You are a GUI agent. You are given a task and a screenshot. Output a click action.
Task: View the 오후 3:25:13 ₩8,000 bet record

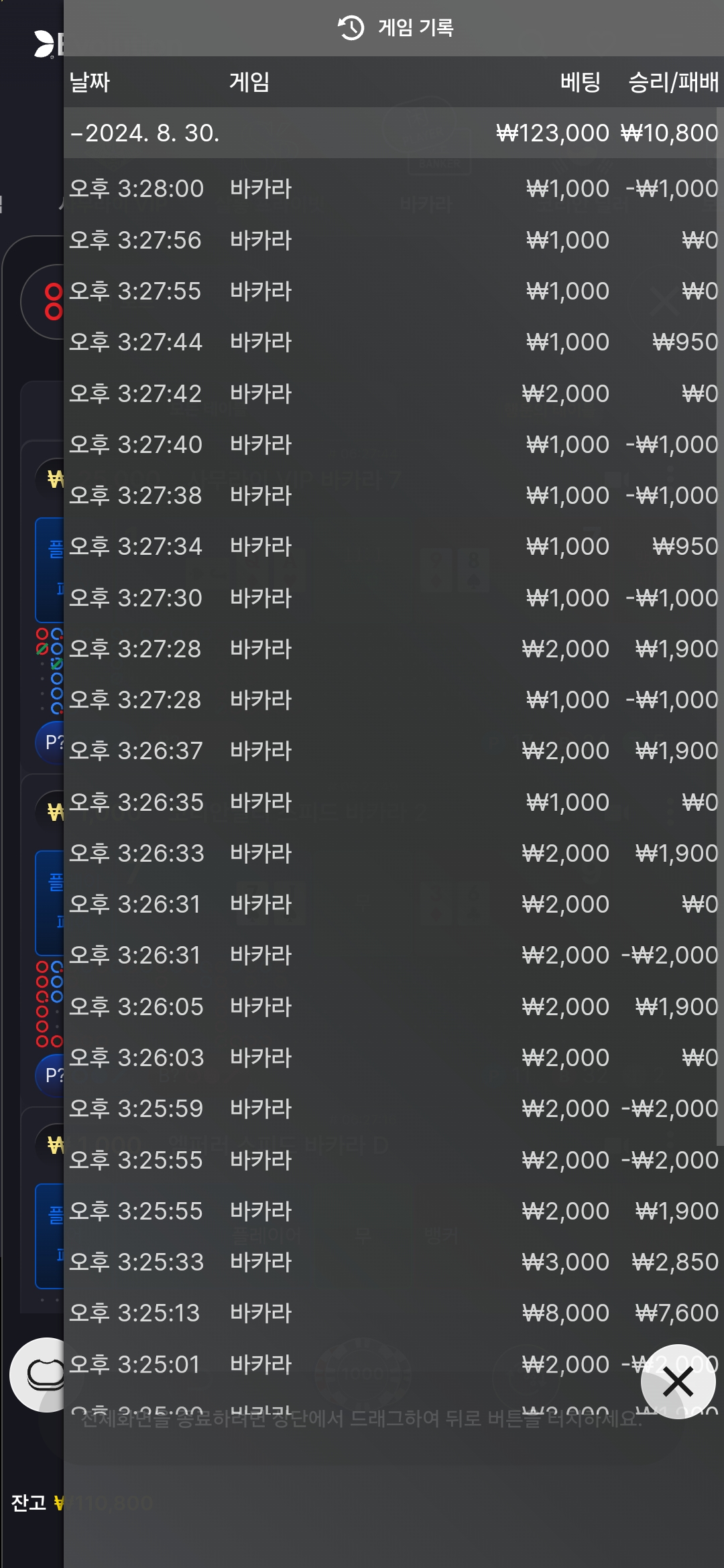pos(392,1313)
